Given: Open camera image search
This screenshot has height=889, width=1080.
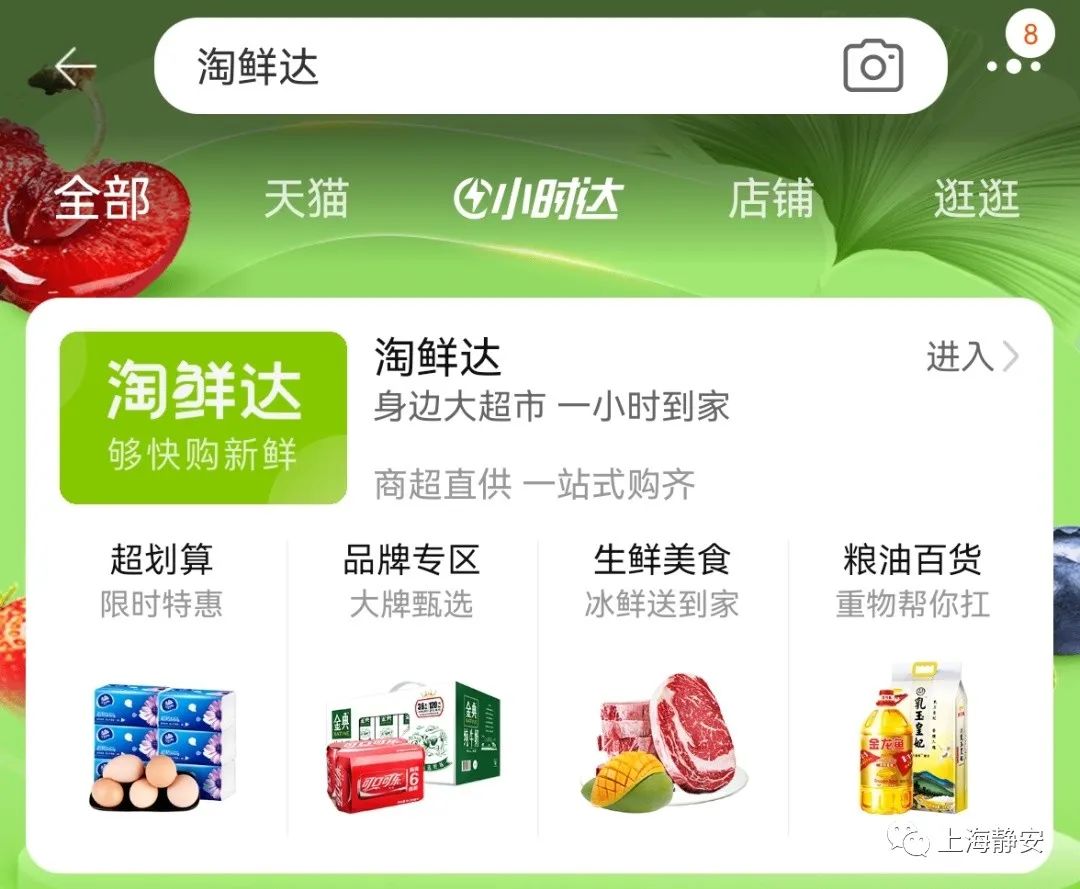Looking at the screenshot, I should 872,67.
